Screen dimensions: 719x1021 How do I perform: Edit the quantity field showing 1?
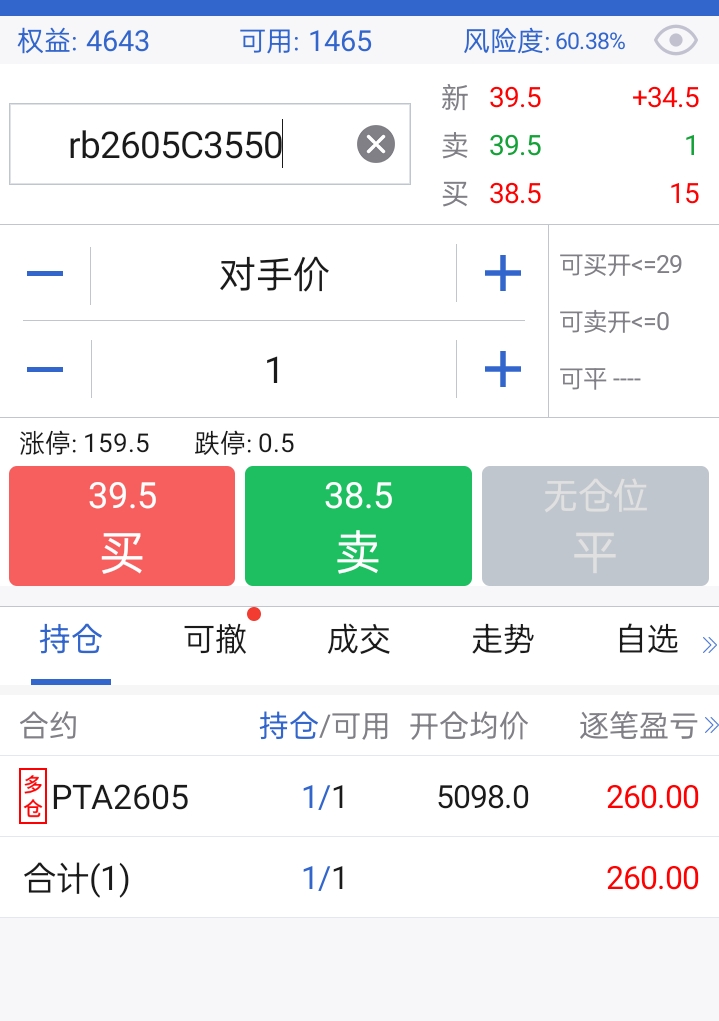point(274,371)
